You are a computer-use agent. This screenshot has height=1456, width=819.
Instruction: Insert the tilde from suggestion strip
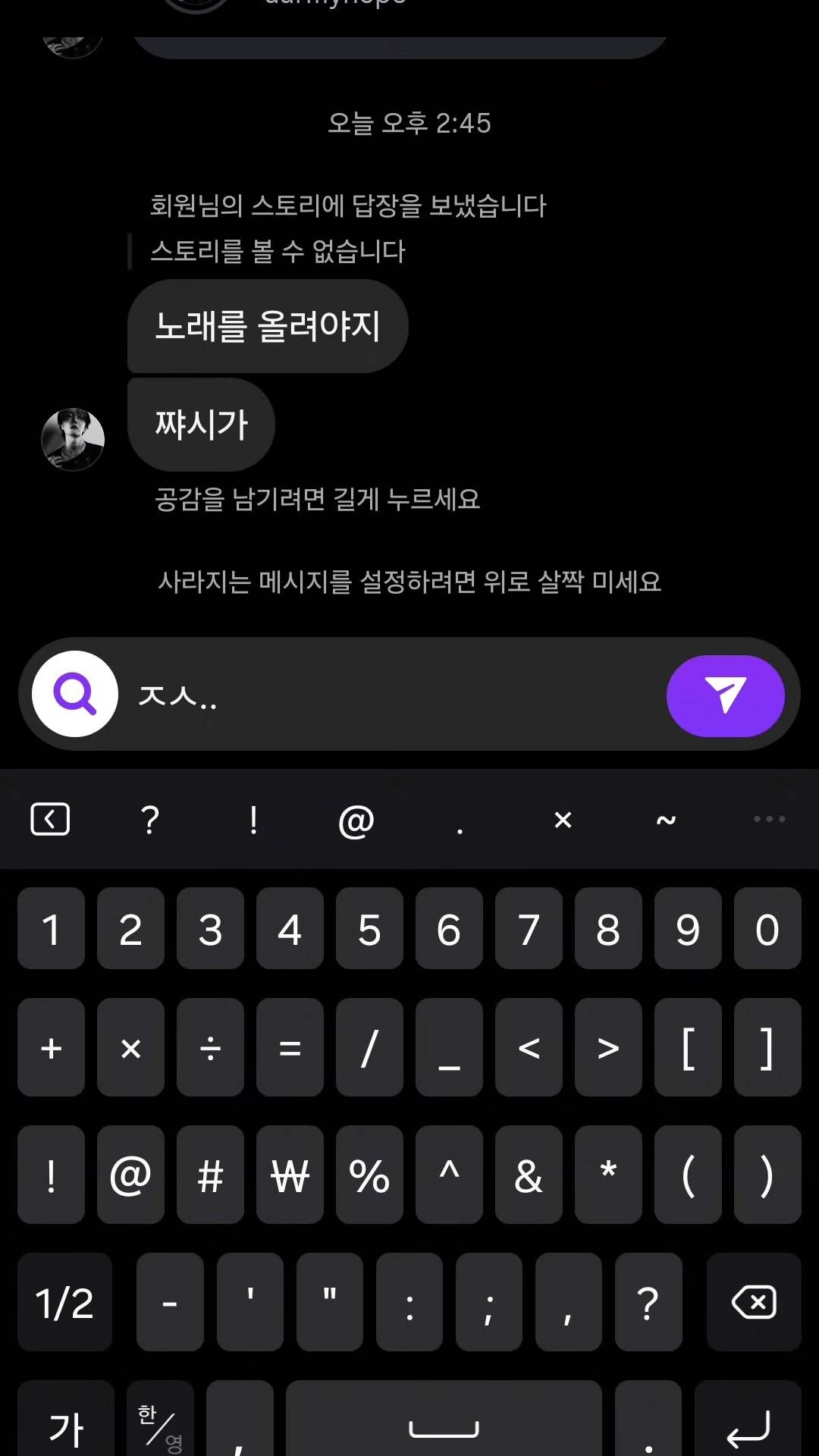[666, 820]
